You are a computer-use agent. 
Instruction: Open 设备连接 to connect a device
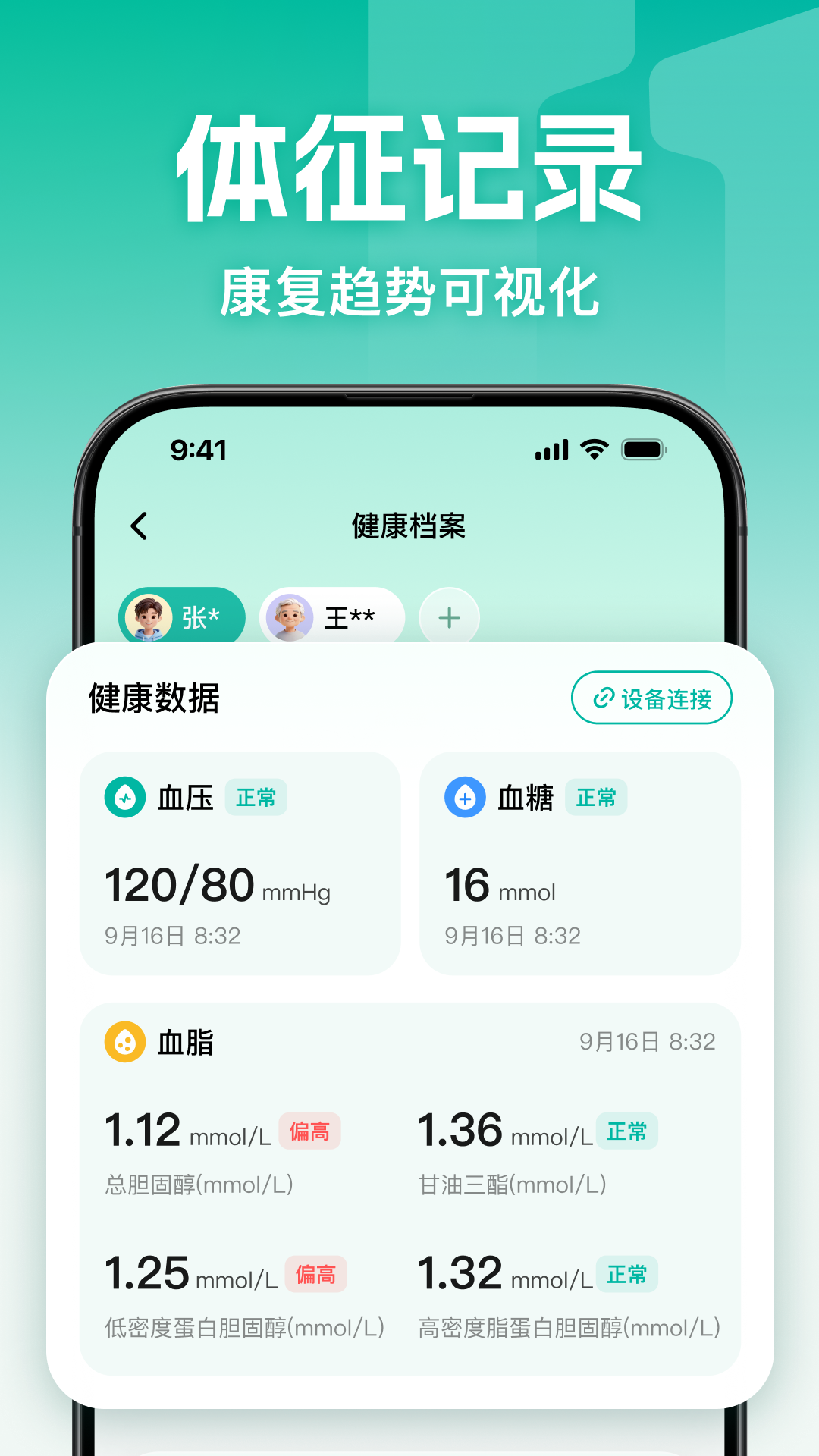652,698
